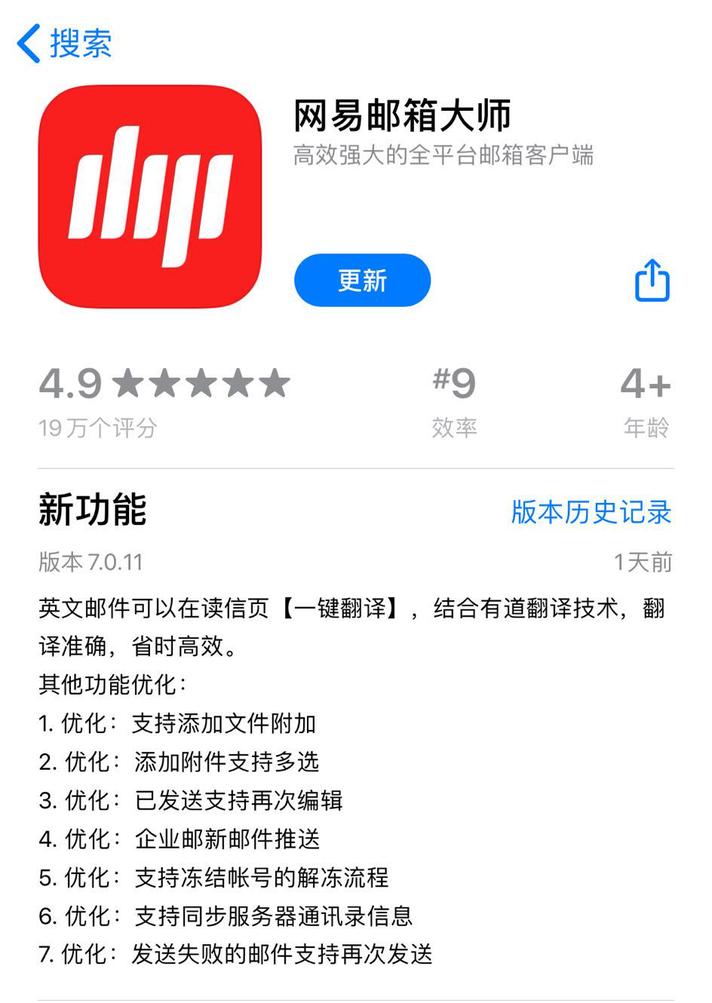Open 版本历史记录 link
Viewport: 712px width, 1003px height.
click(591, 512)
